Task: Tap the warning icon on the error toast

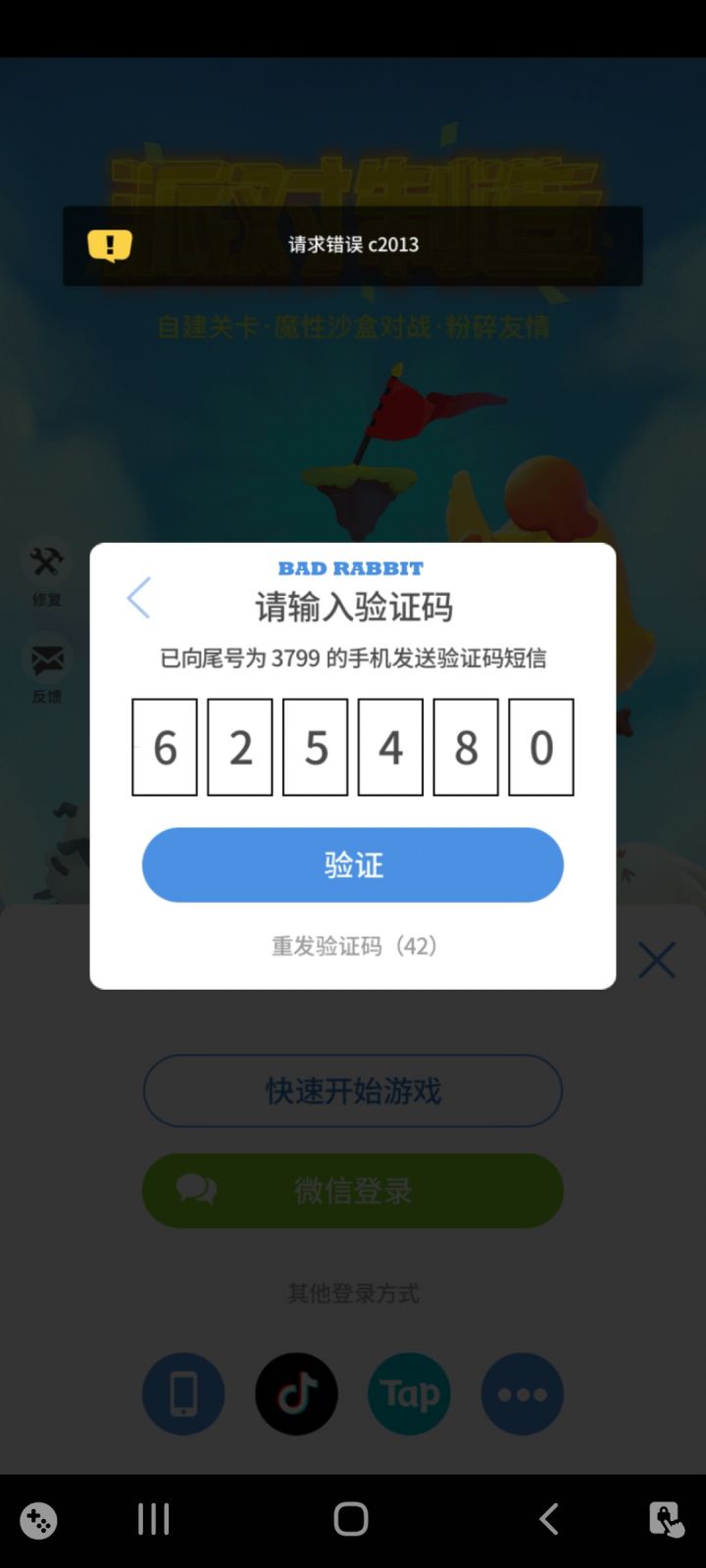Action: [x=109, y=244]
